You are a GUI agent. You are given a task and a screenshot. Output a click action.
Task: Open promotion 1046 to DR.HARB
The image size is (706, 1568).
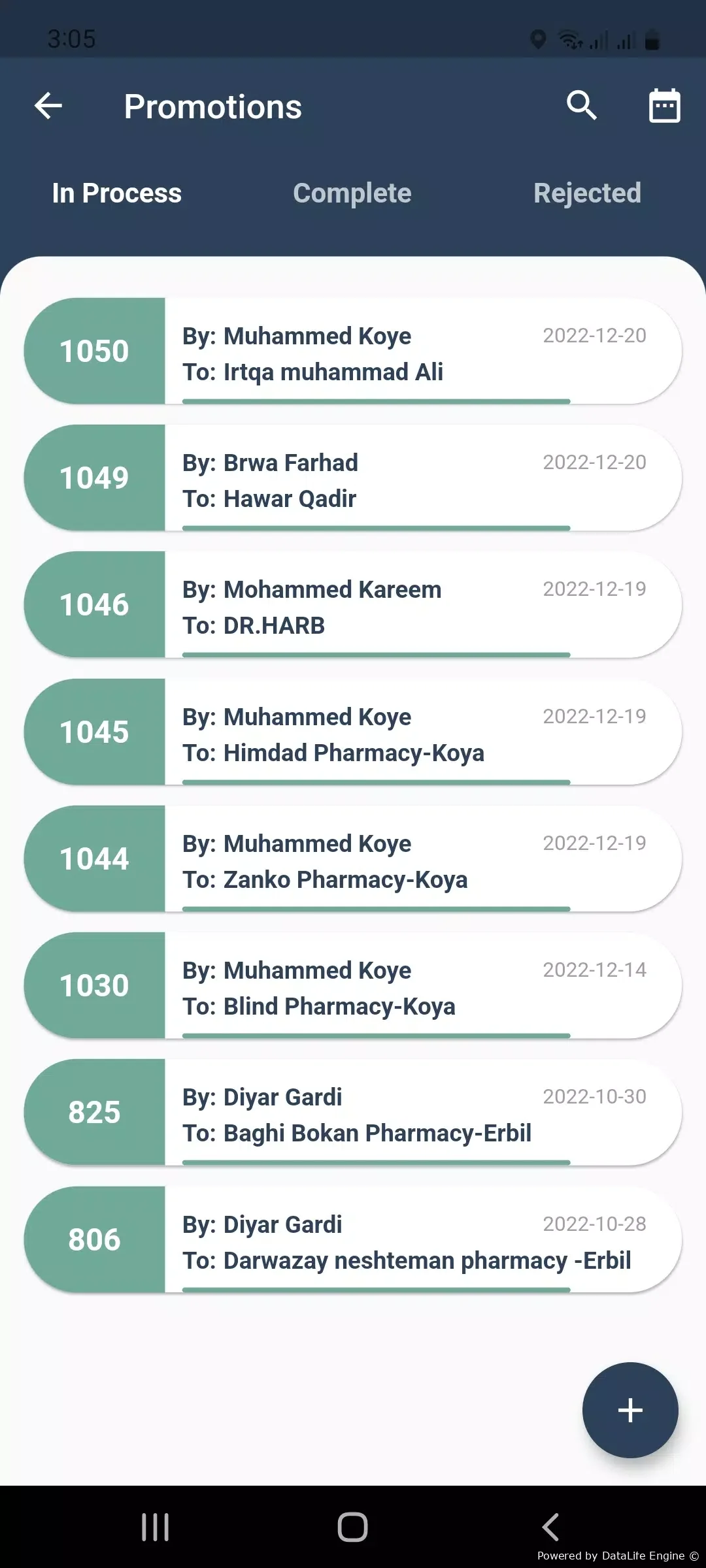(353, 604)
